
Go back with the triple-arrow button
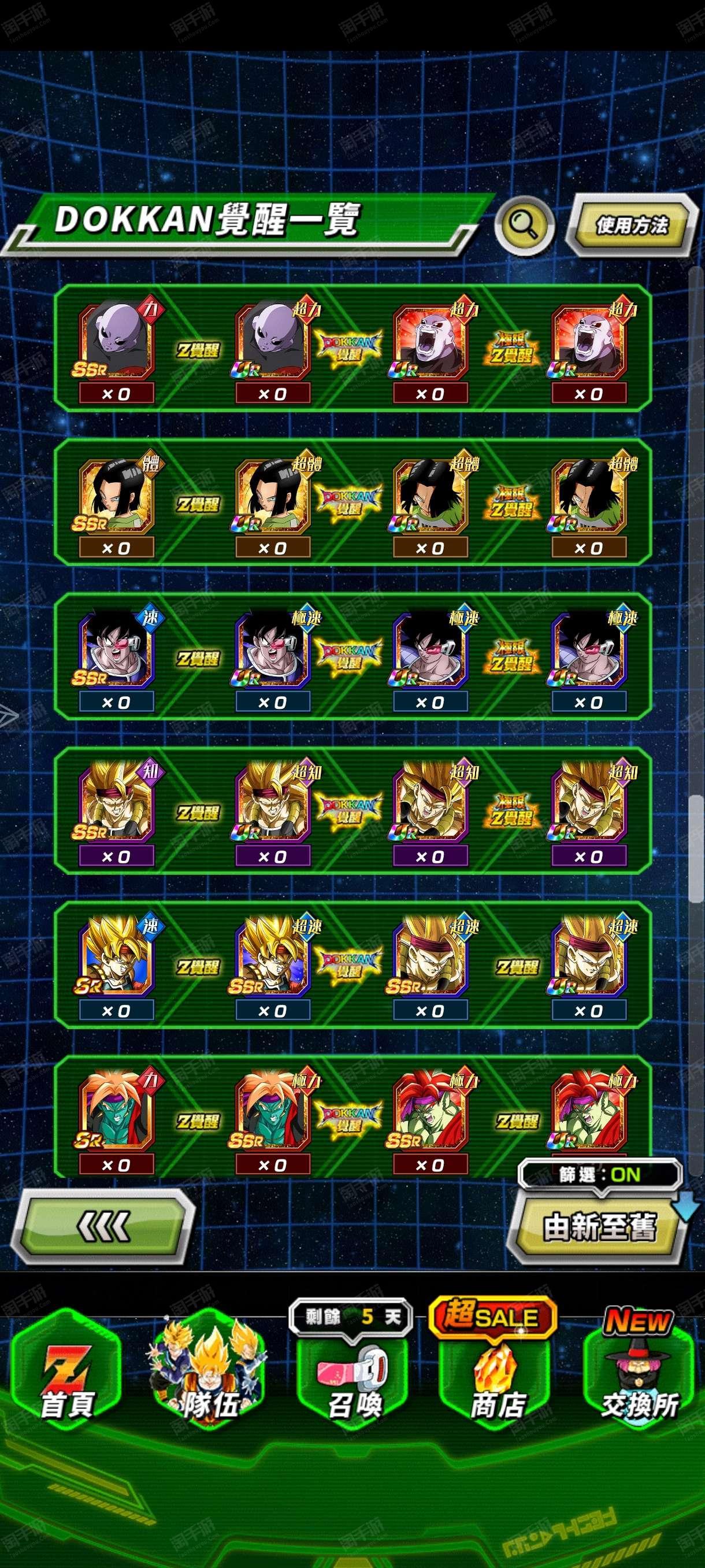[105, 1226]
